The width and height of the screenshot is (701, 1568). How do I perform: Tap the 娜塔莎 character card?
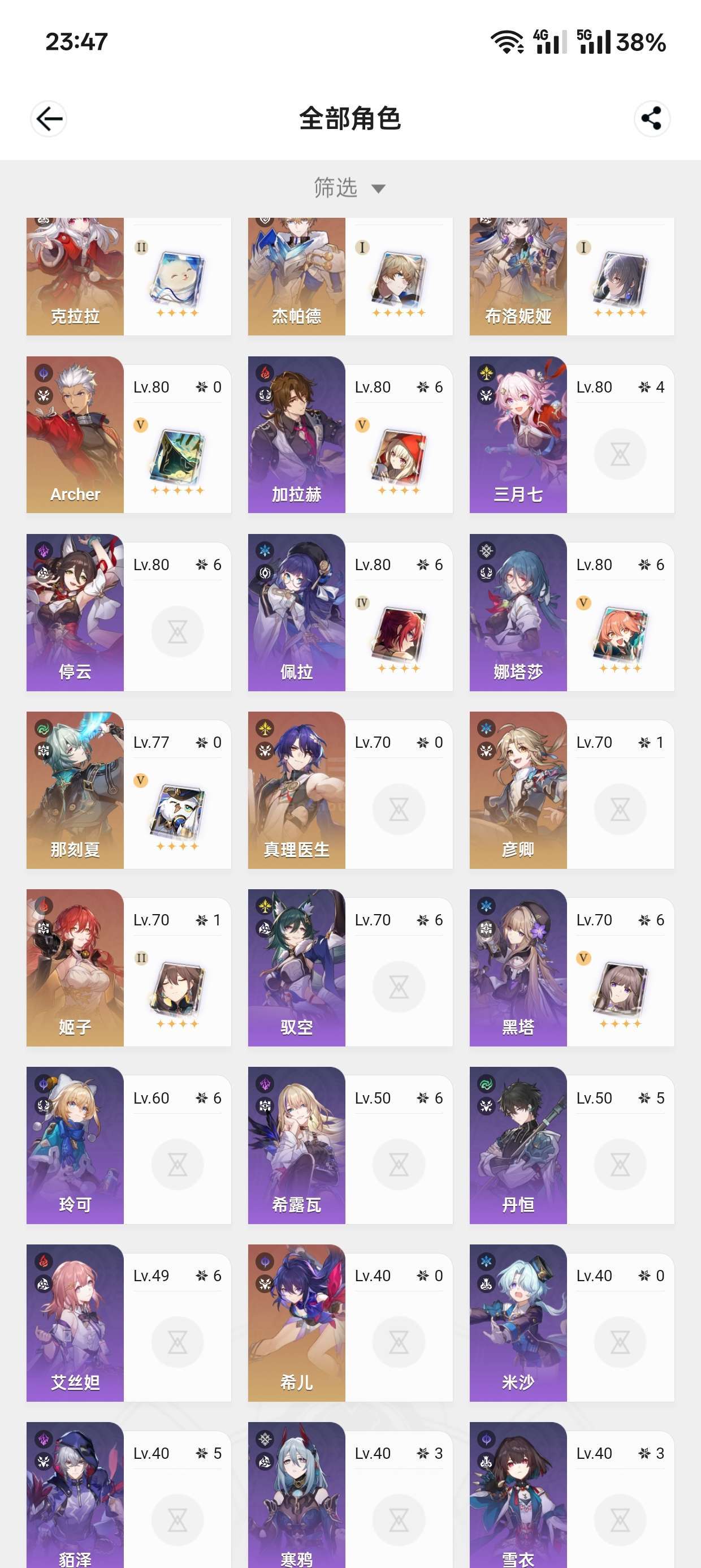(x=572, y=613)
